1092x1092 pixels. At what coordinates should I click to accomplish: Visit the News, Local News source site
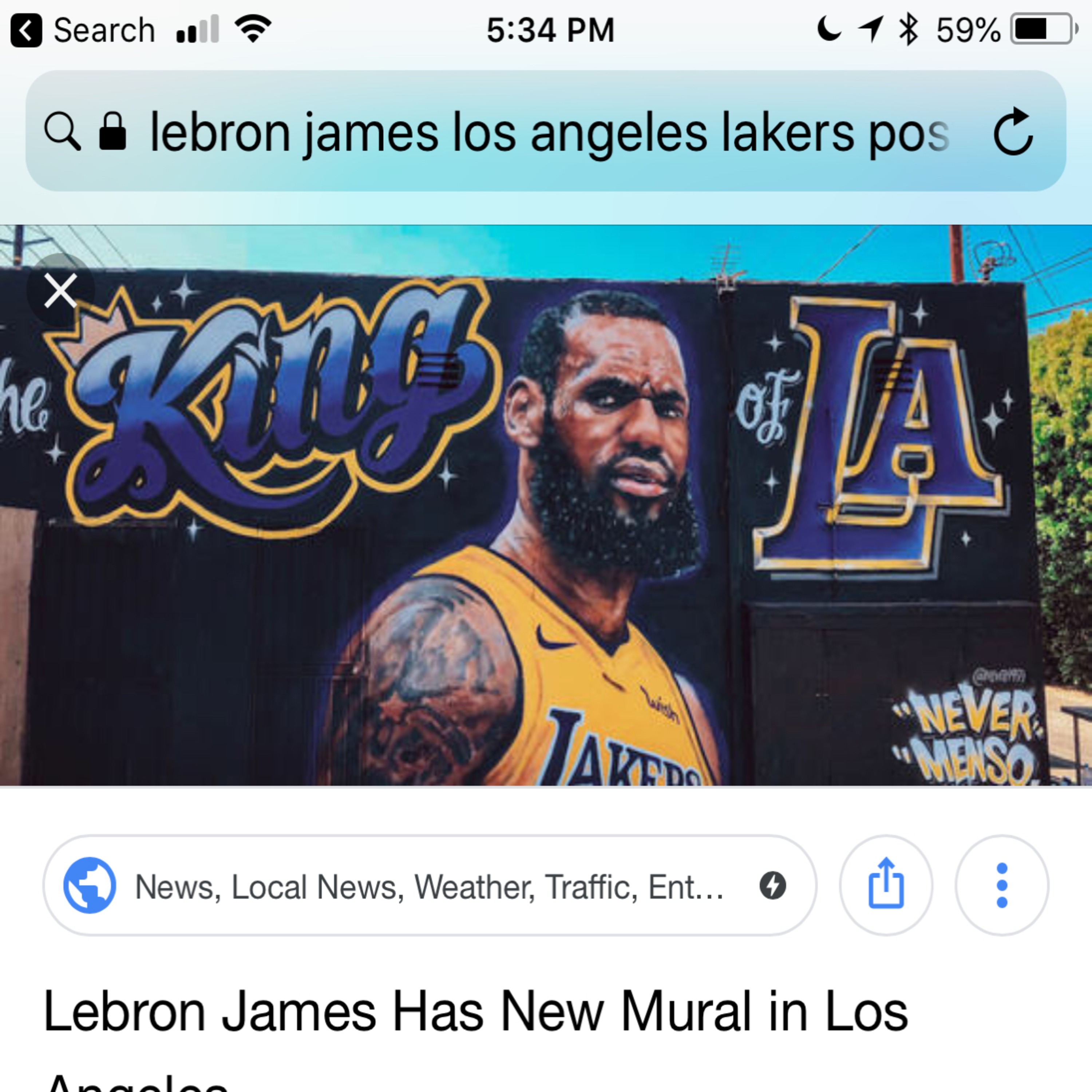point(430,886)
